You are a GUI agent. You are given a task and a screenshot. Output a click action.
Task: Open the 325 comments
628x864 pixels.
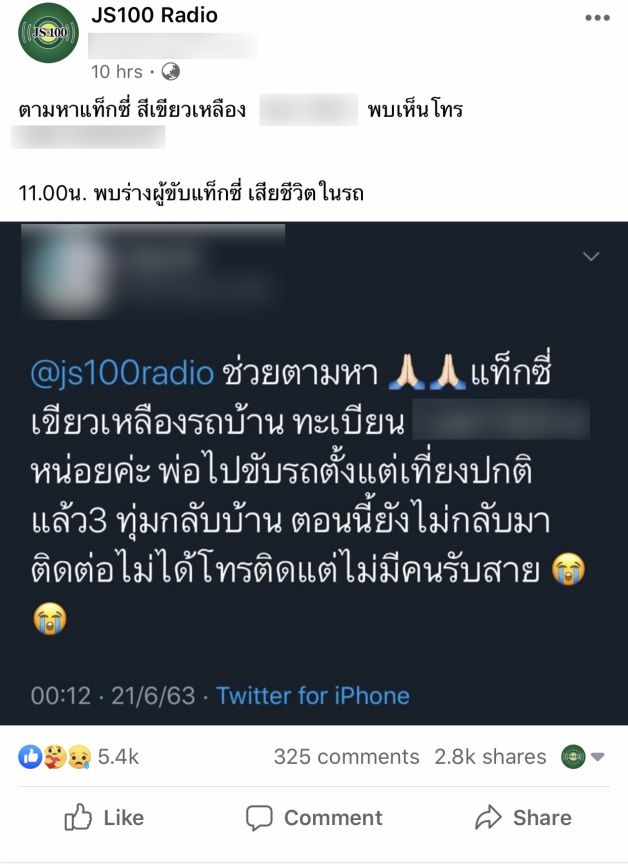coord(346,757)
